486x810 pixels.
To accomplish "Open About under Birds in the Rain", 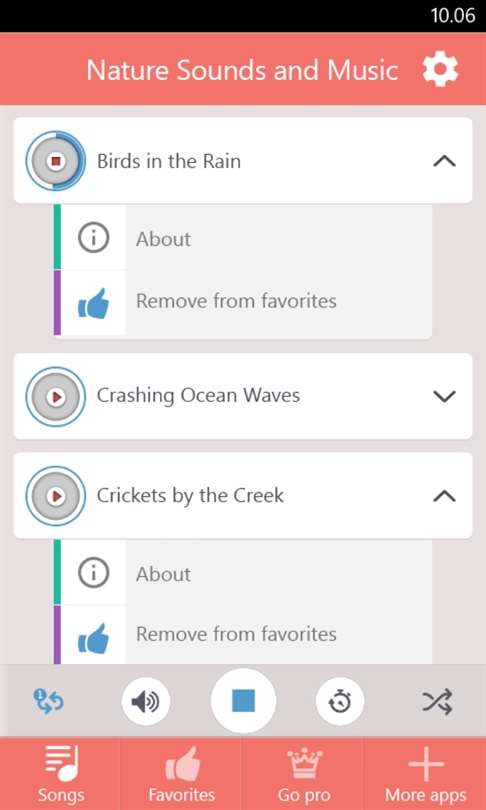I will click(x=243, y=238).
